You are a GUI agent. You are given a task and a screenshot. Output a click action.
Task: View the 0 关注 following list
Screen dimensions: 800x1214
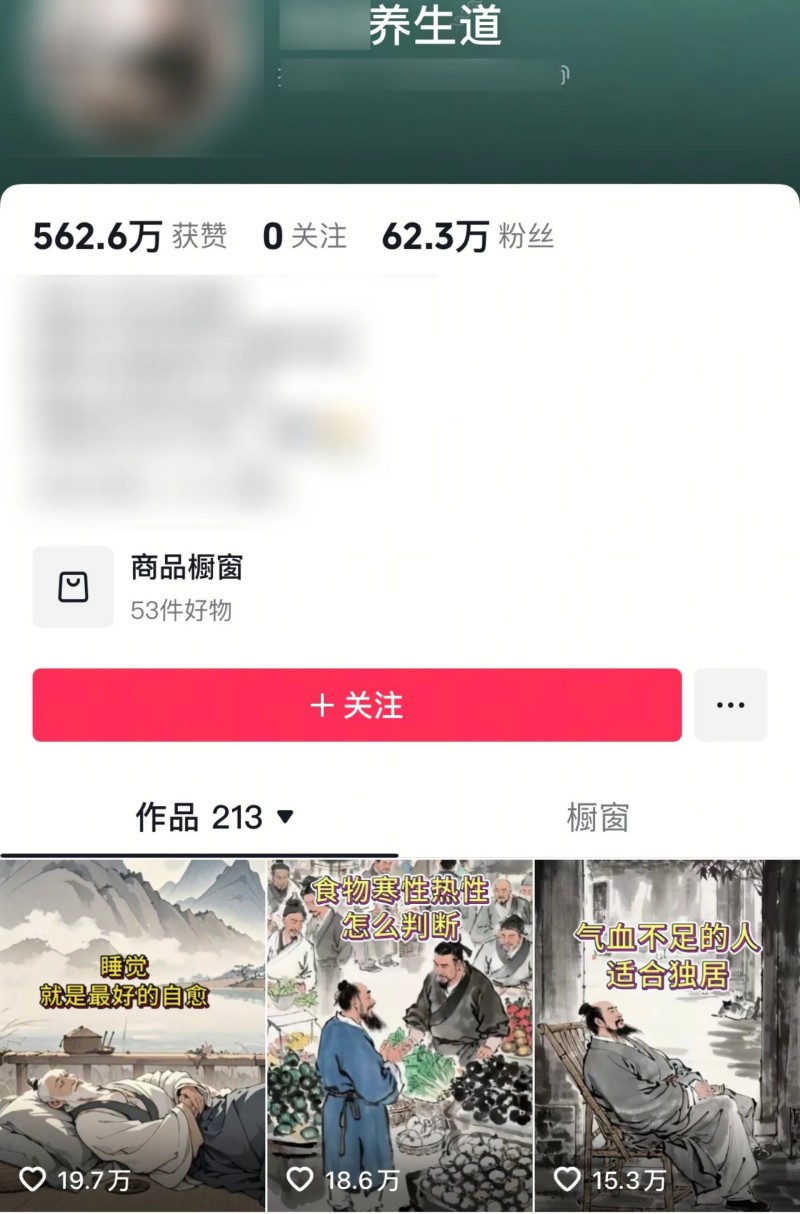(x=304, y=237)
